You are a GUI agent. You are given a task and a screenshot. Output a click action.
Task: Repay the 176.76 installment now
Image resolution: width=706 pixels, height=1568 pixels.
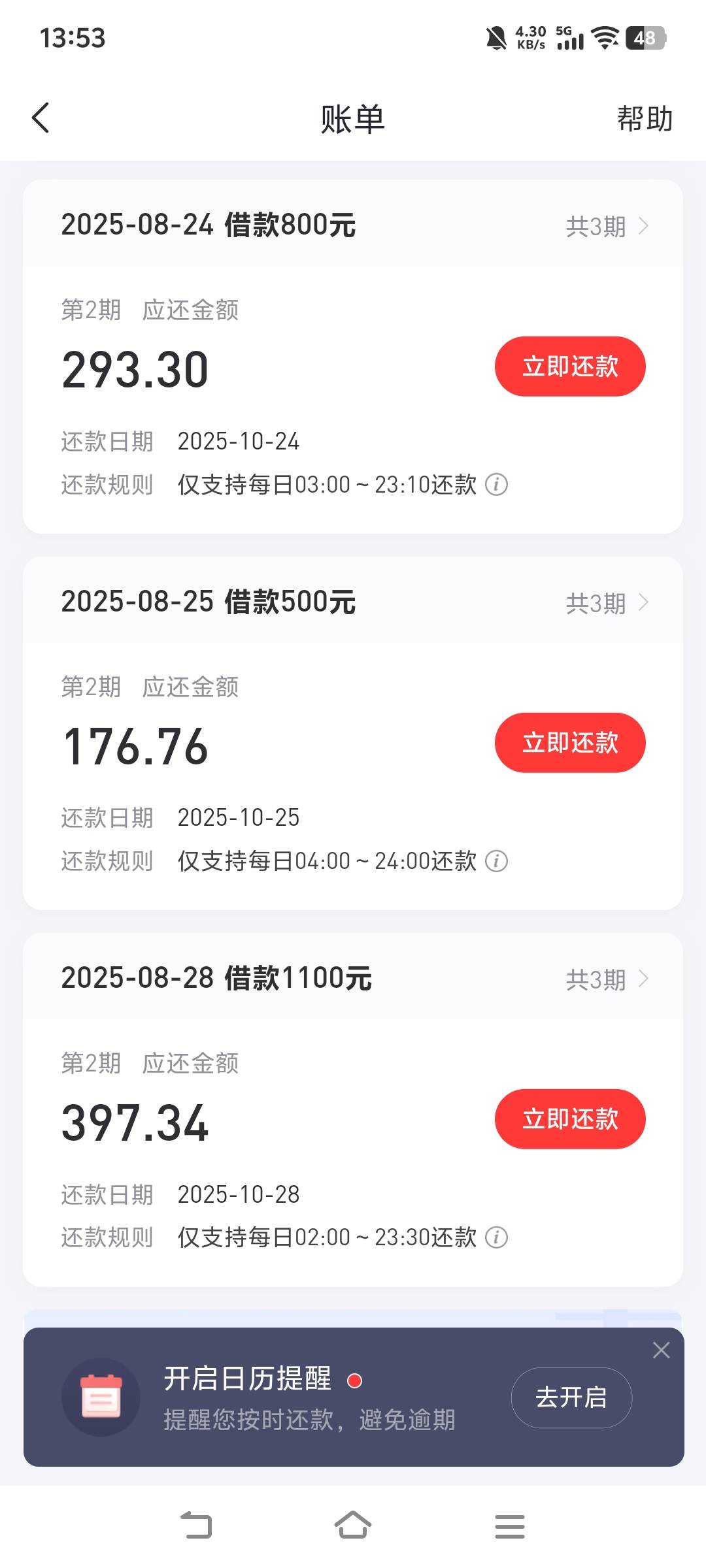tap(570, 743)
